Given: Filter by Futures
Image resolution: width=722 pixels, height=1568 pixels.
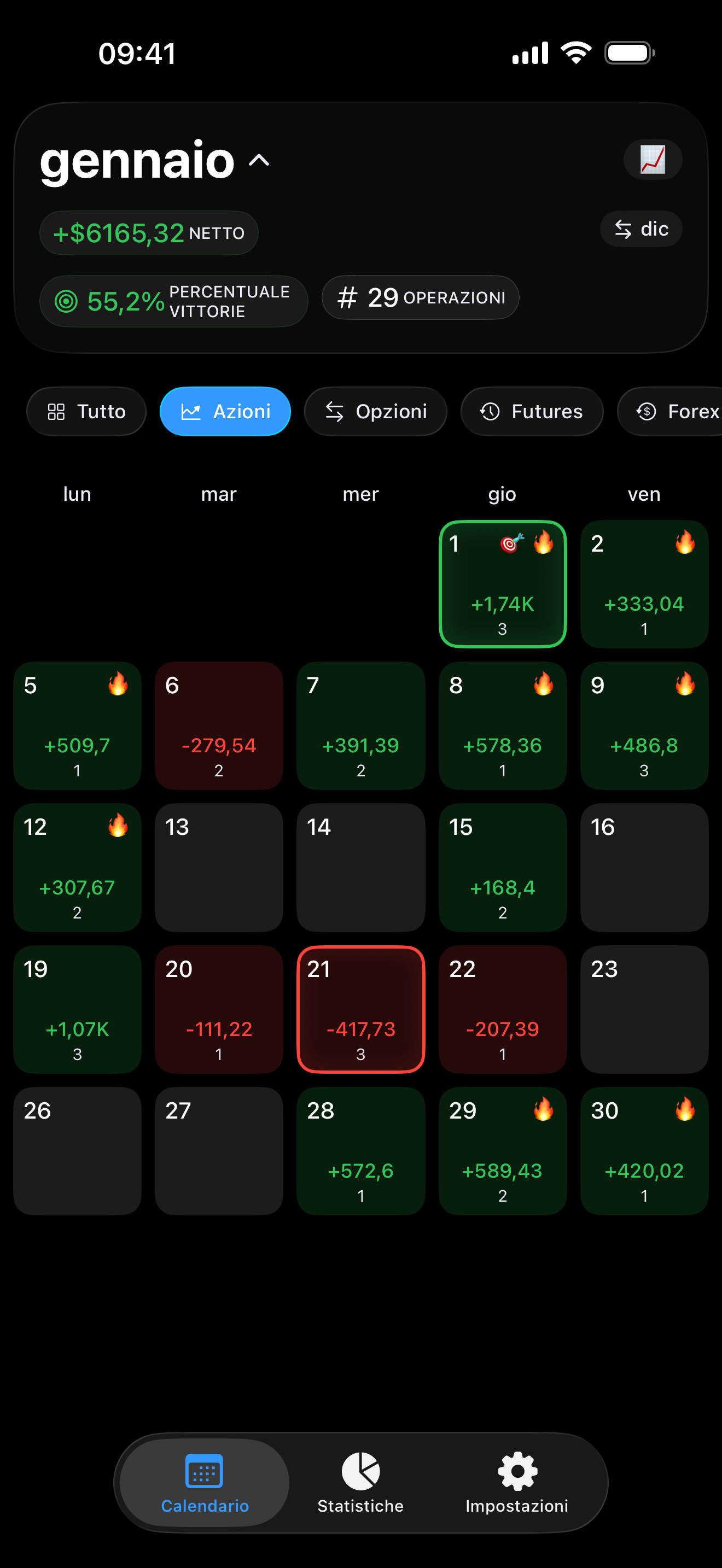Looking at the screenshot, I should (x=532, y=412).
